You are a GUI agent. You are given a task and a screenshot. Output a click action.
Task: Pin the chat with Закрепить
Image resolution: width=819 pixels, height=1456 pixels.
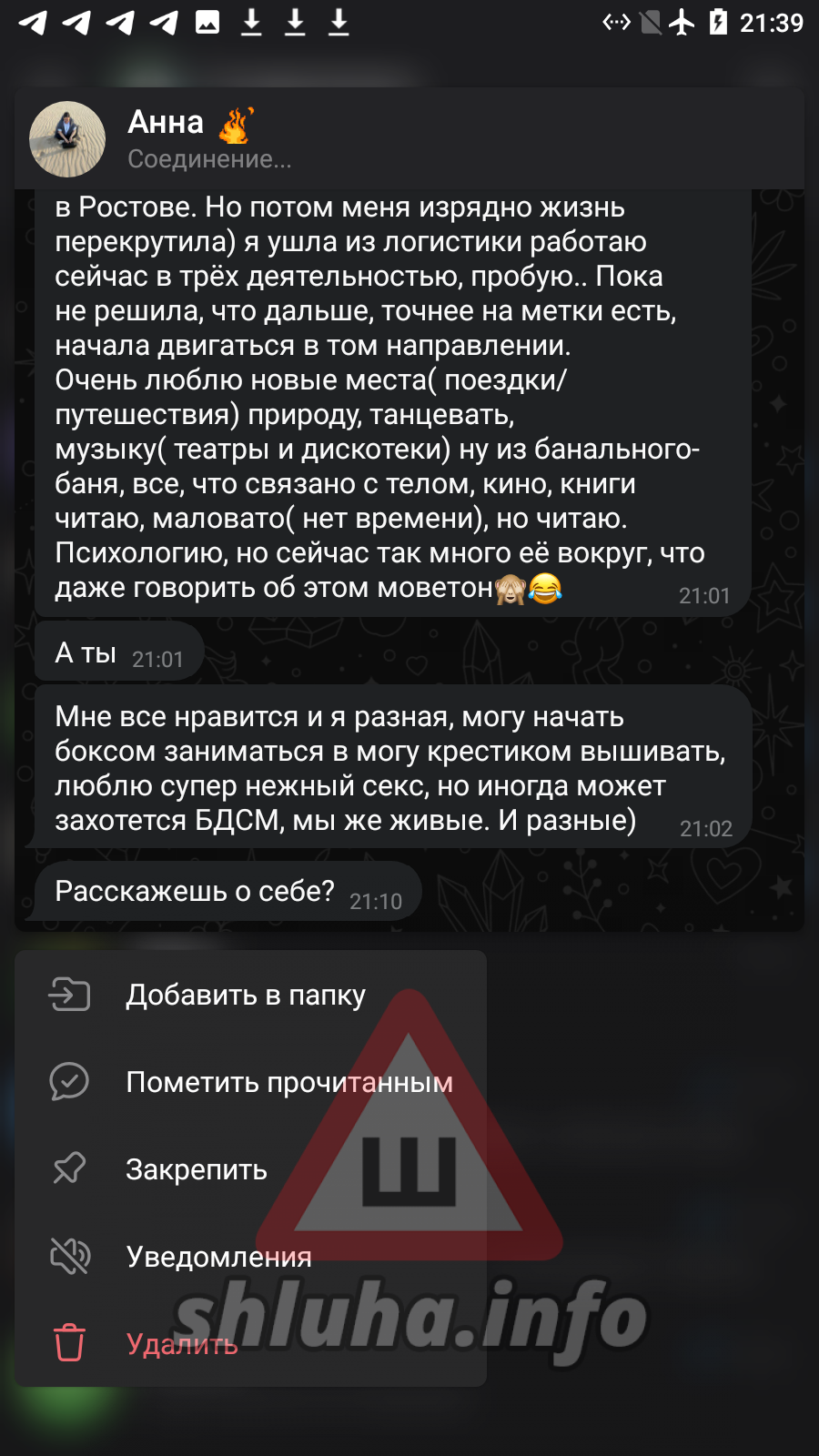click(197, 1170)
